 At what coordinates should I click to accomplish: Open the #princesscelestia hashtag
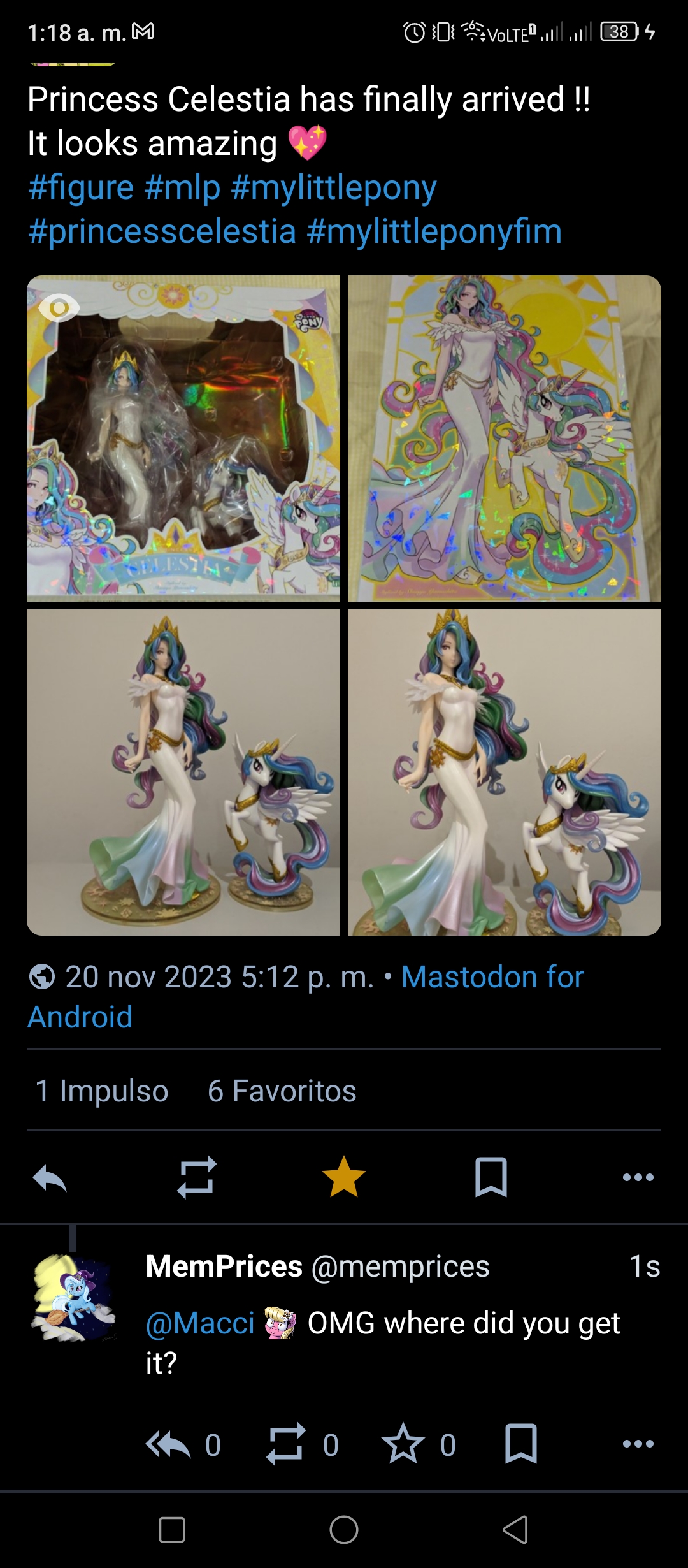tap(162, 231)
